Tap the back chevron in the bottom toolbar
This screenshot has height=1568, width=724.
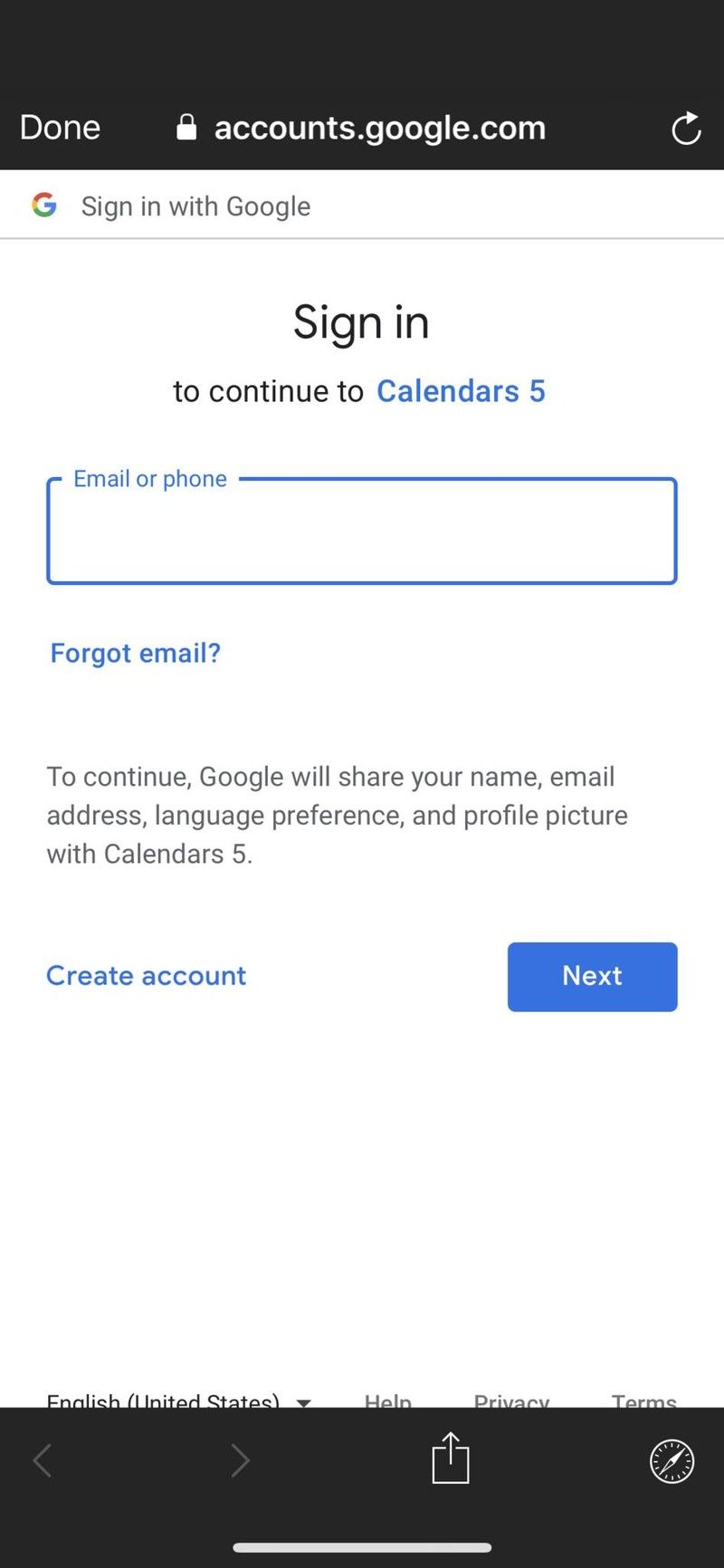click(42, 1459)
